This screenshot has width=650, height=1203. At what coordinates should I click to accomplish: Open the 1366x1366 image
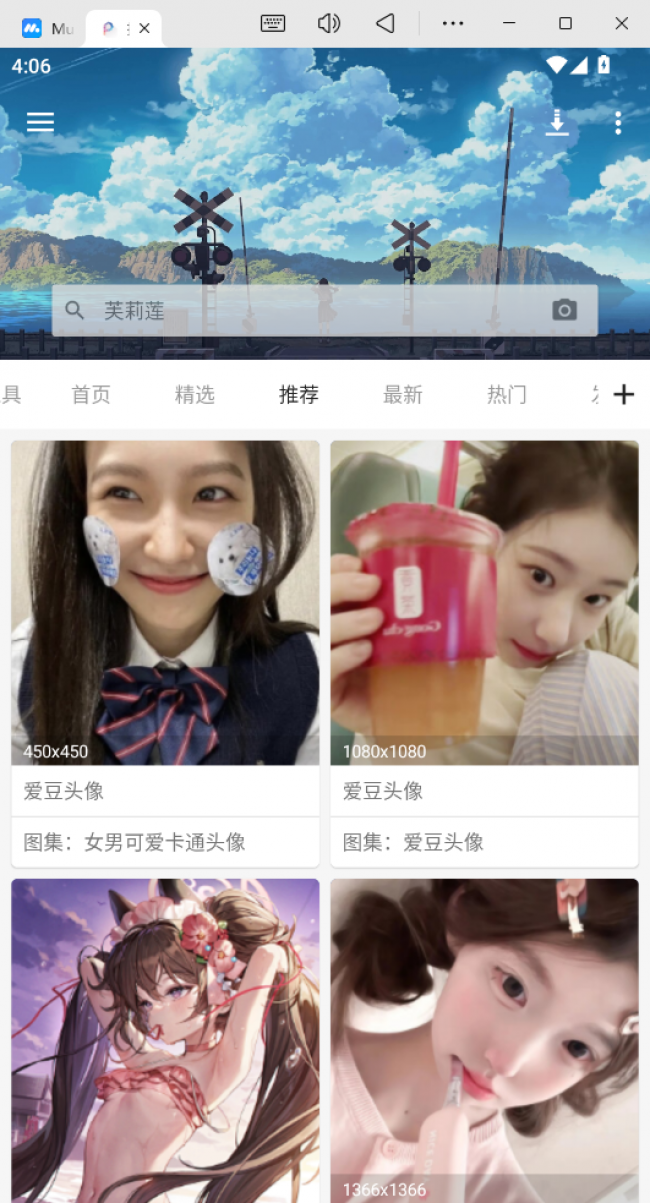484,1040
